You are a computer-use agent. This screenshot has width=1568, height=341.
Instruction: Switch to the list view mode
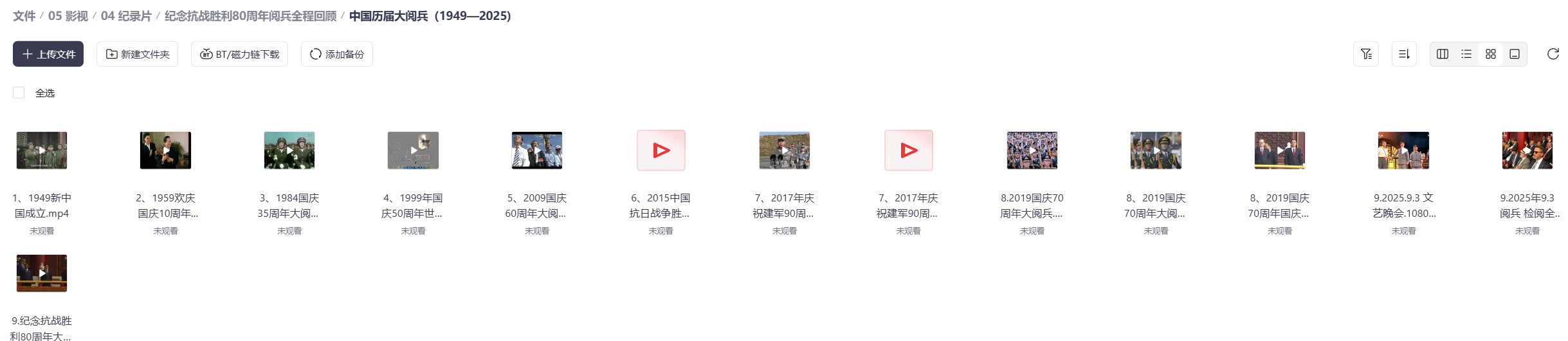pos(1466,54)
